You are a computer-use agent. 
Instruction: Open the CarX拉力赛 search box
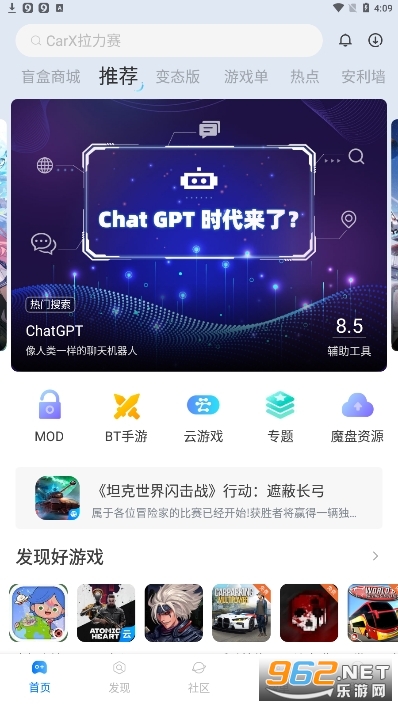[x=169, y=41]
